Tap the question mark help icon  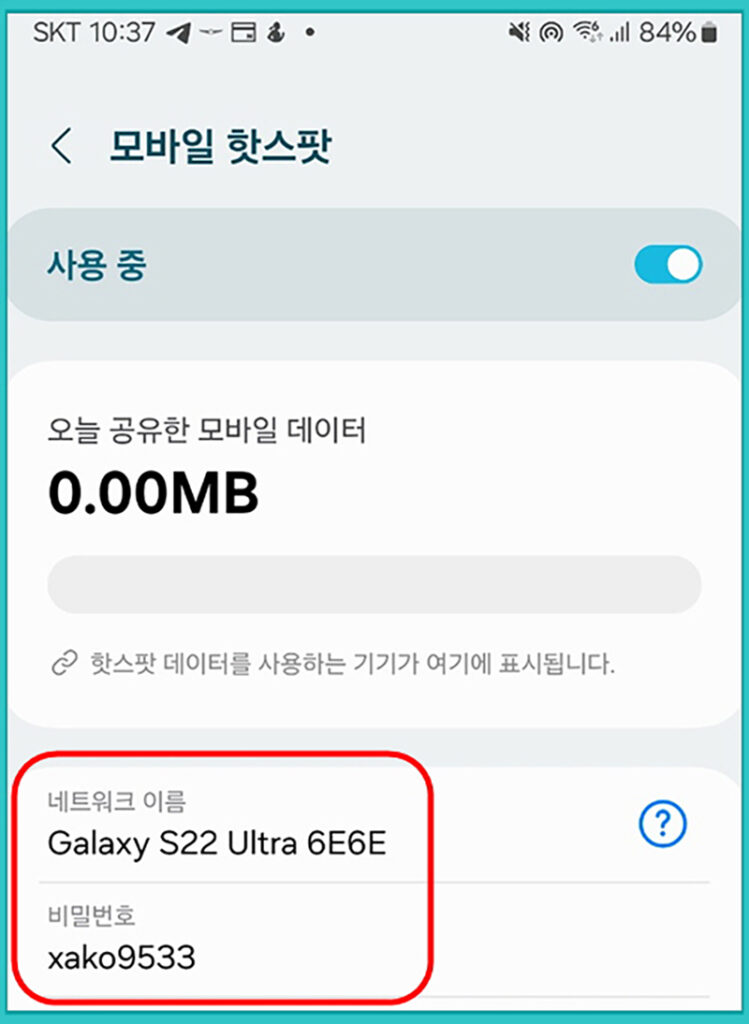(x=662, y=824)
